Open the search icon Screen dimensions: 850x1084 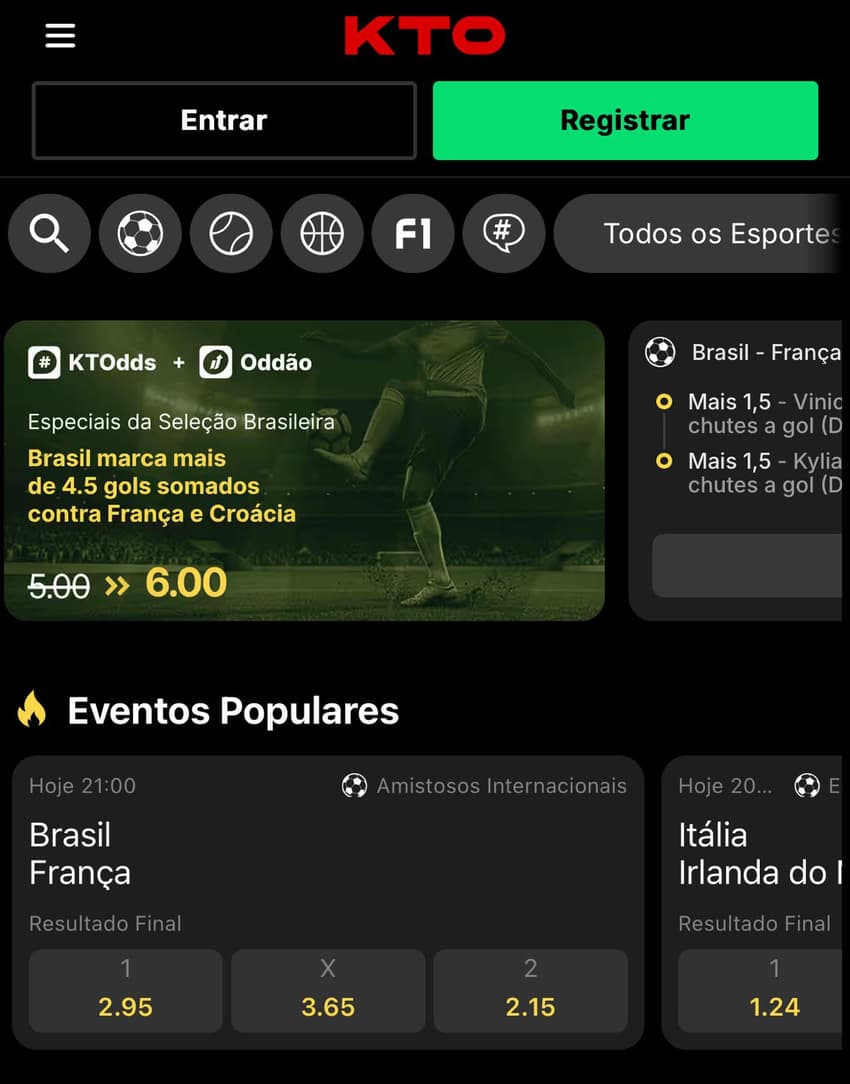(49, 233)
